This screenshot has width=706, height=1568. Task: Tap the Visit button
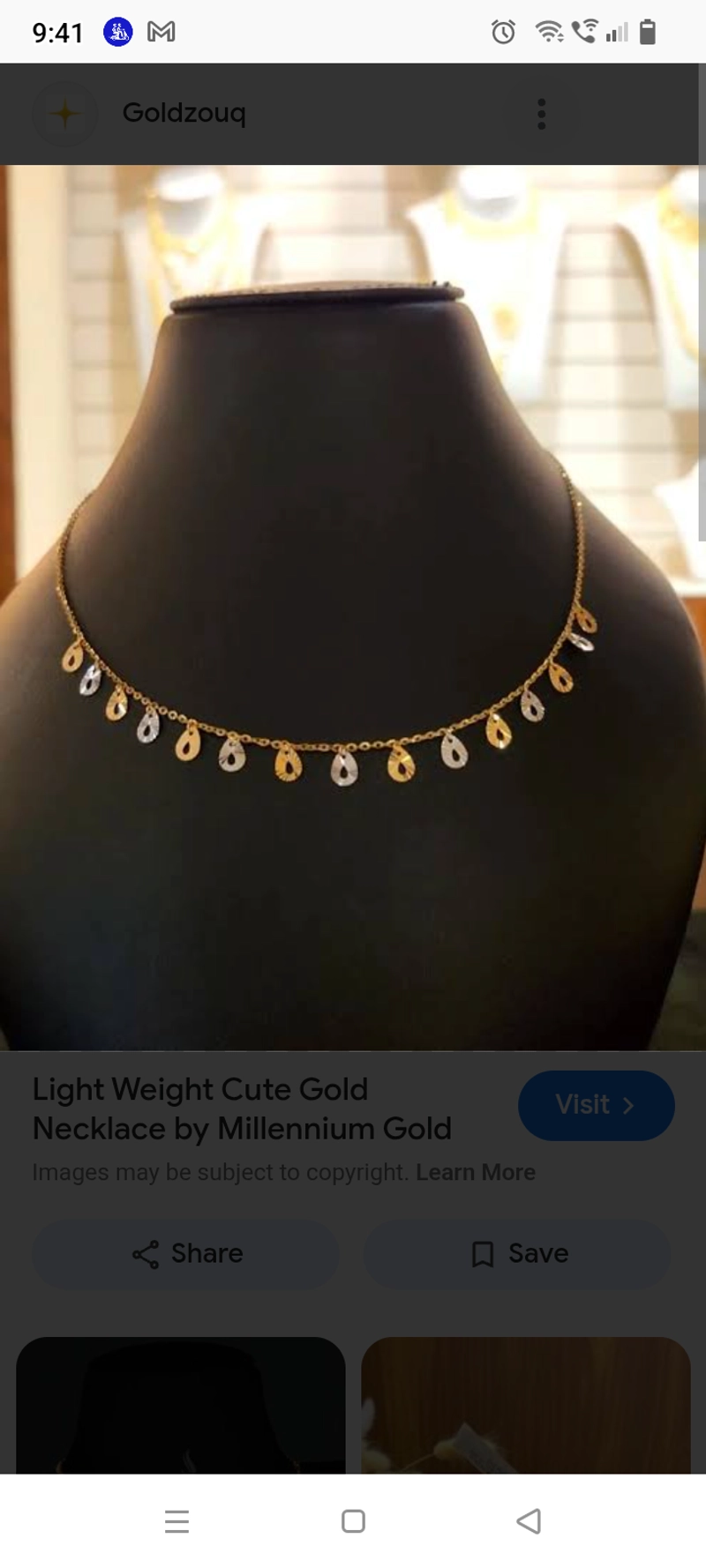[597, 1105]
